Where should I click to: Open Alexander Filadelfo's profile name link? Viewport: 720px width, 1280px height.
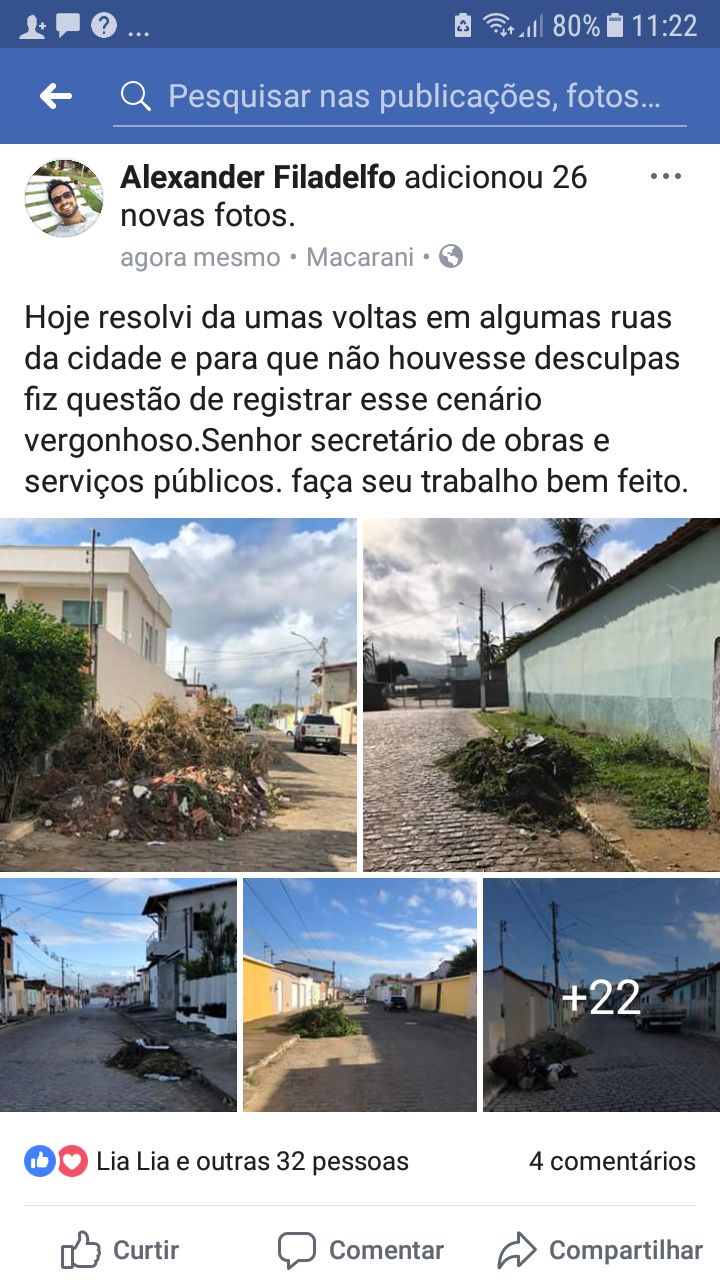pos(258,178)
